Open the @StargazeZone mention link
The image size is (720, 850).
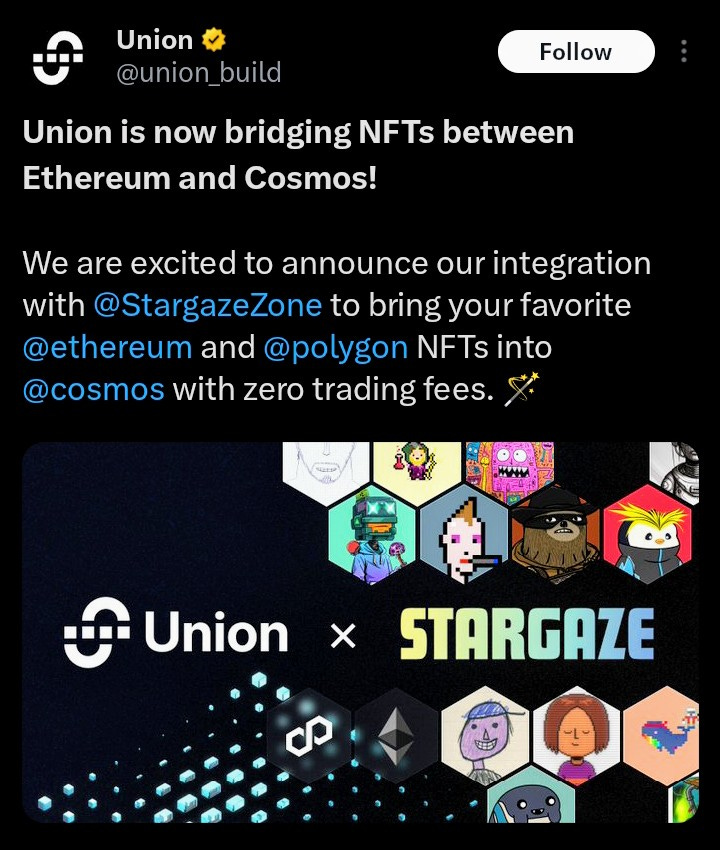click(x=207, y=305)
